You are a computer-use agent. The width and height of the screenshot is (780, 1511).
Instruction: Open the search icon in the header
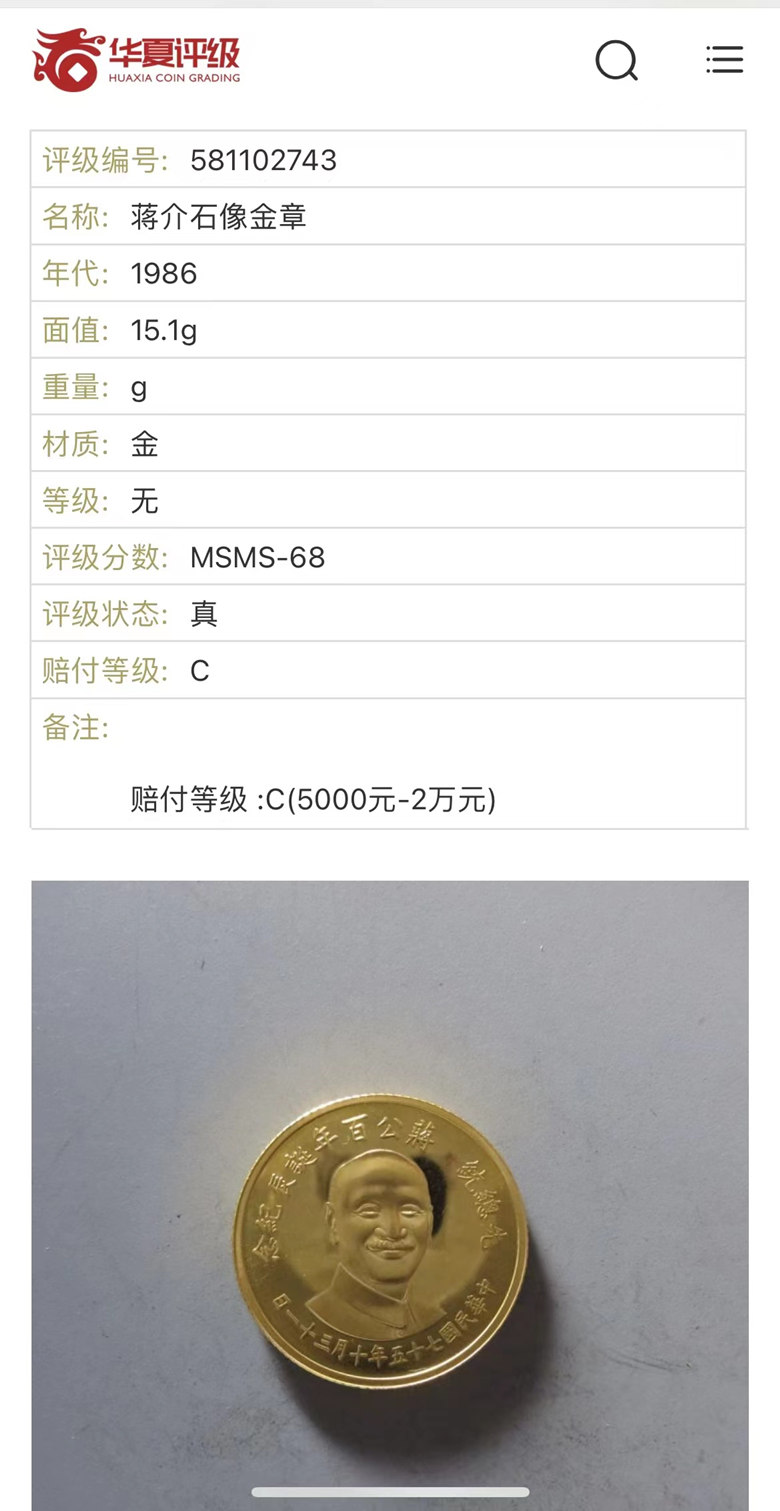616,60
